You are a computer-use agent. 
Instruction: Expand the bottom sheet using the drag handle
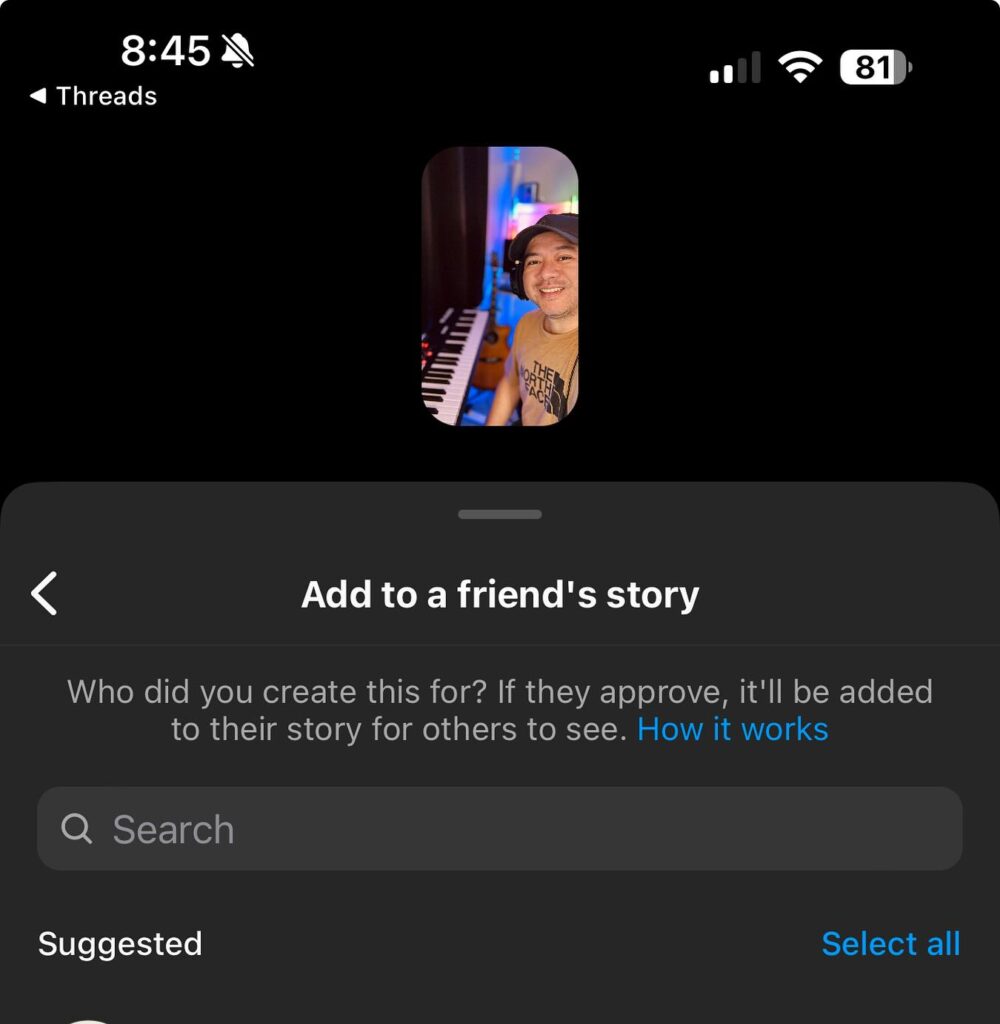(499, 513)
